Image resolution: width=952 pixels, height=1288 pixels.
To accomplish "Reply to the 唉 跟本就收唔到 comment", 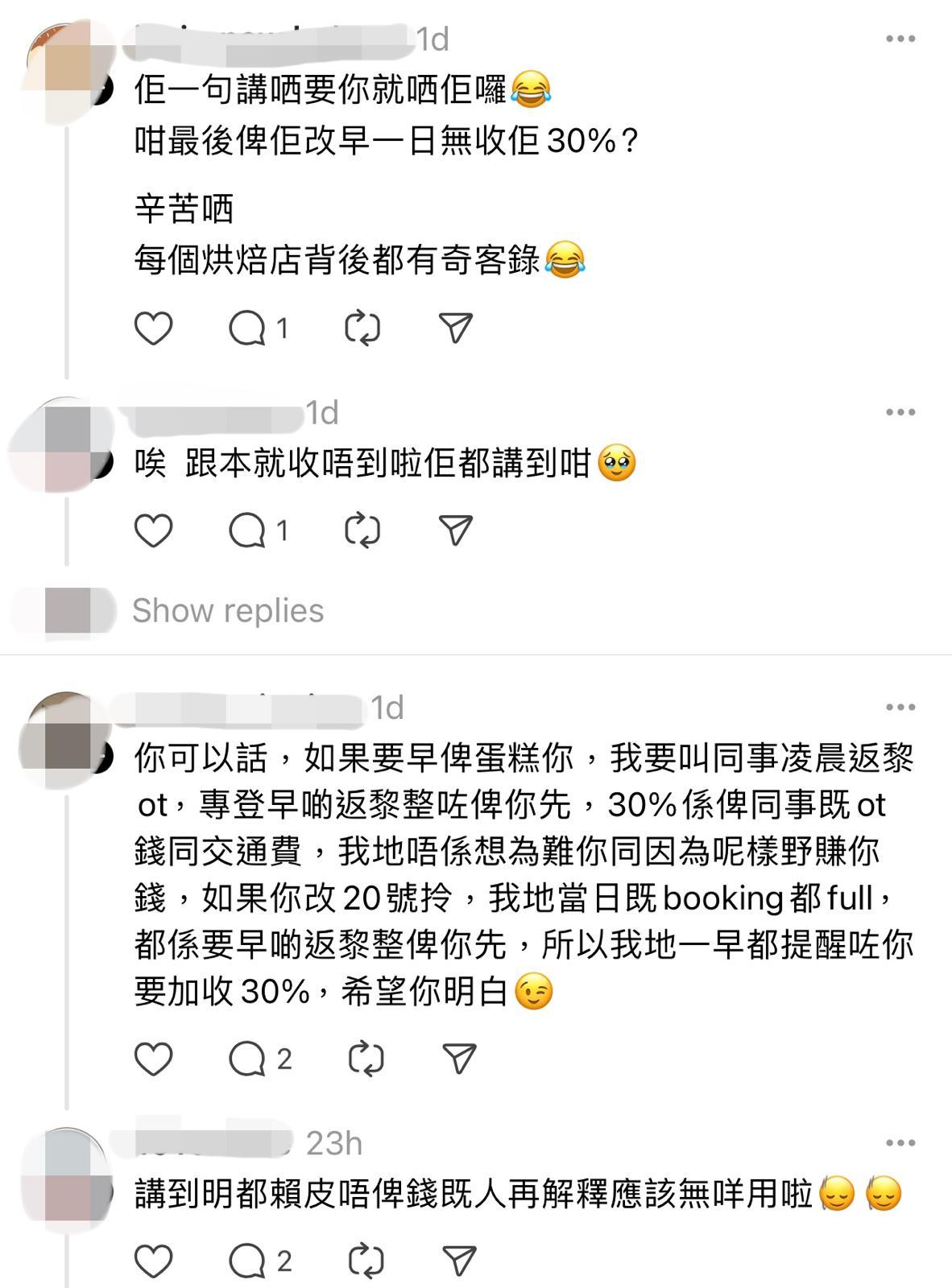I will (248, 530).
